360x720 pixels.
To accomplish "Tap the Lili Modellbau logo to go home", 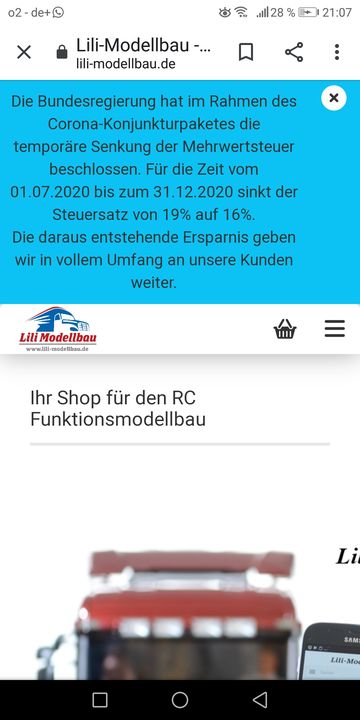I will (58, 329).
